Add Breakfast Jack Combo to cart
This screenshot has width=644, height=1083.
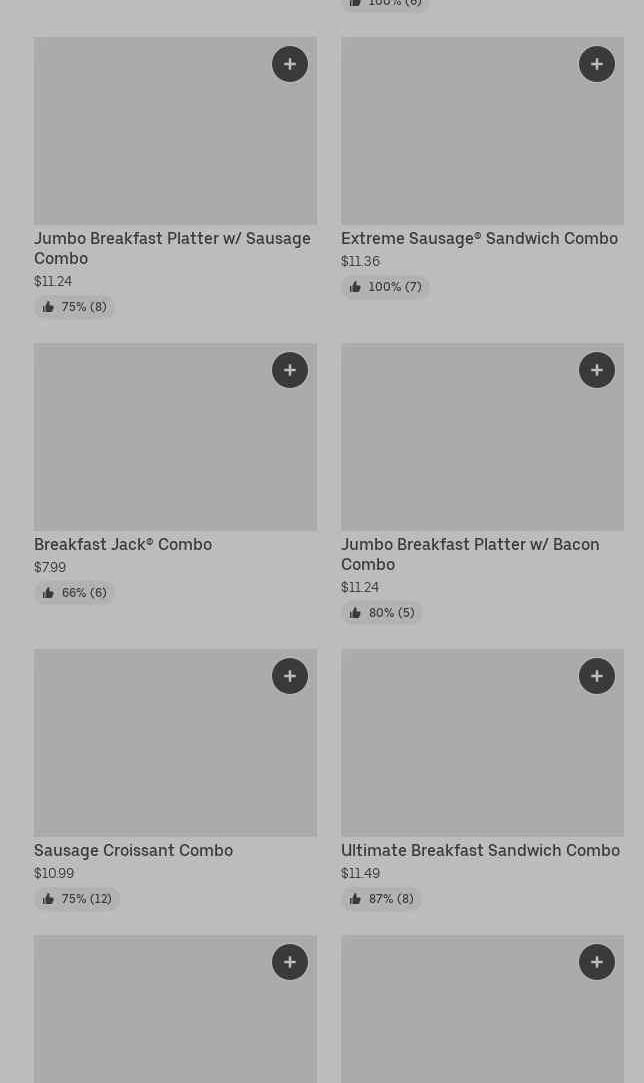click(290, 370)
